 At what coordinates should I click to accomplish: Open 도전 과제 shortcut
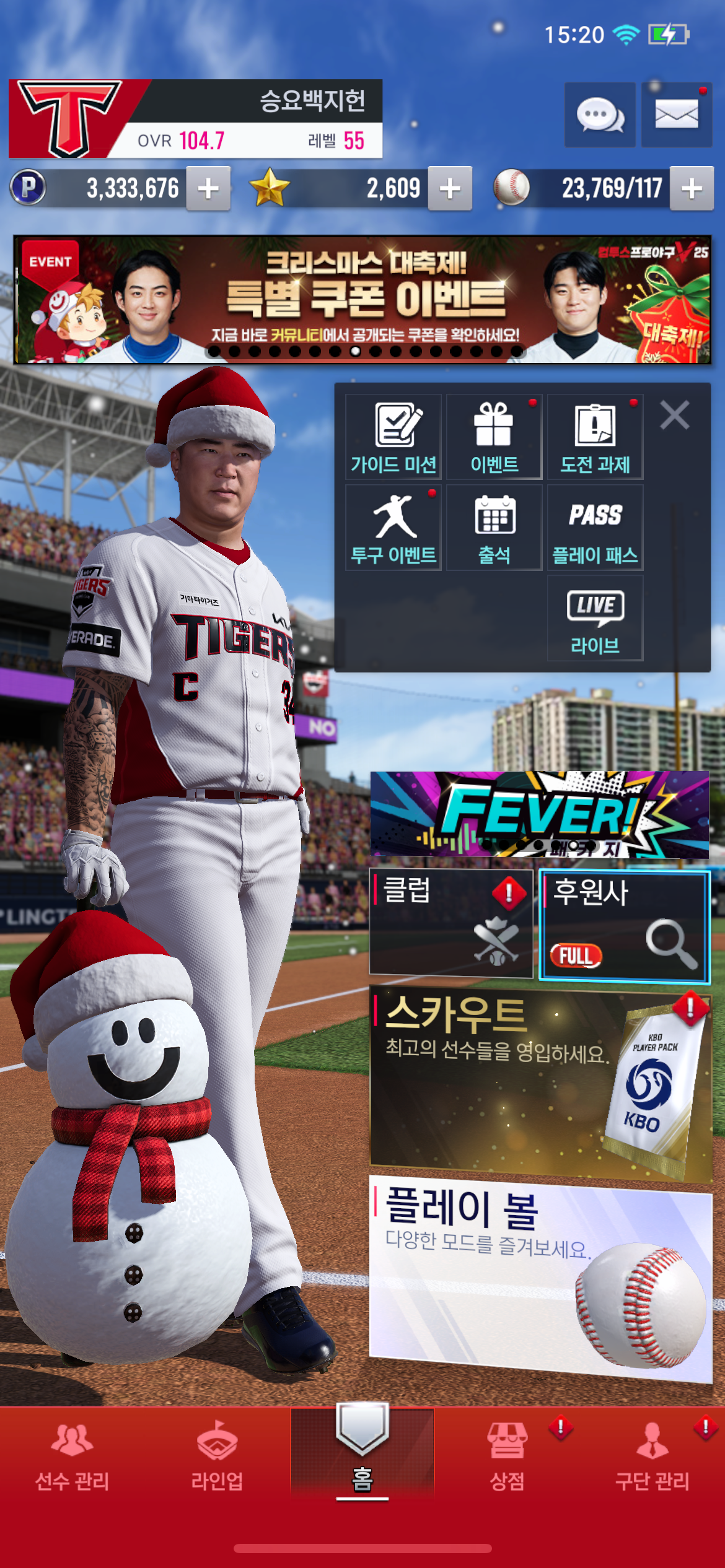point(595,437)
